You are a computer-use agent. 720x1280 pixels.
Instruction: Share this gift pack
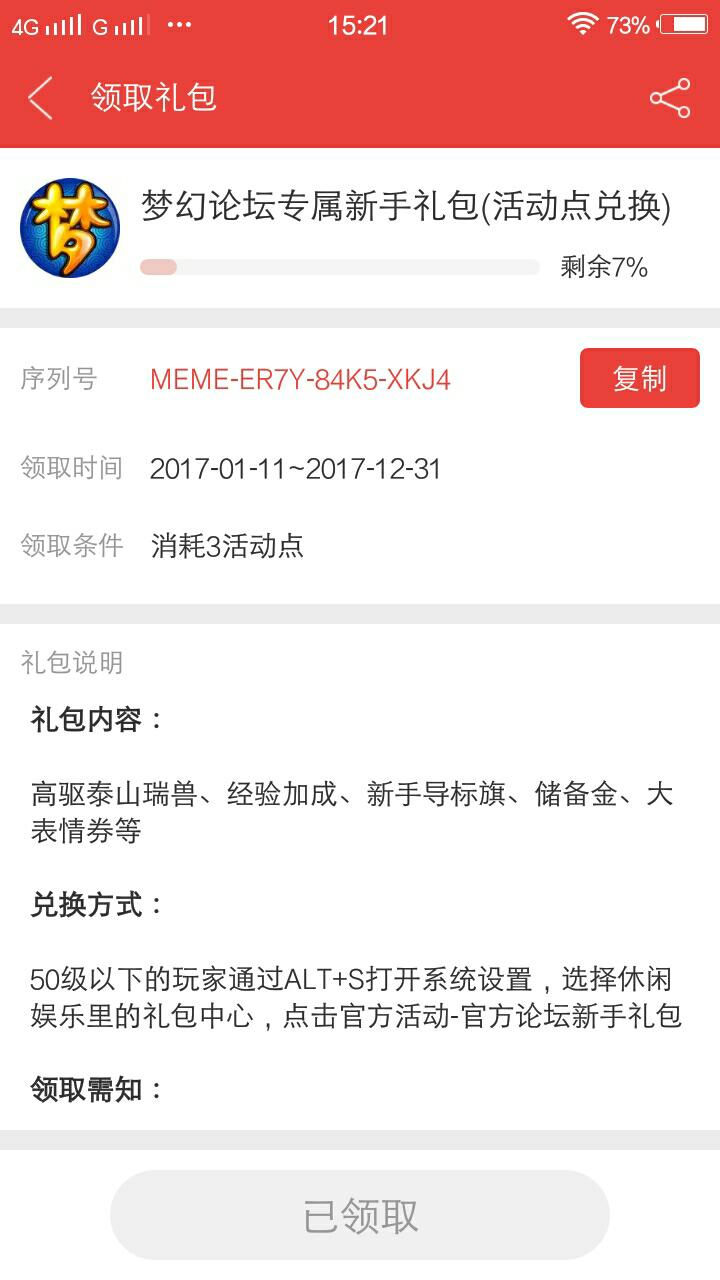click(670, 98)
